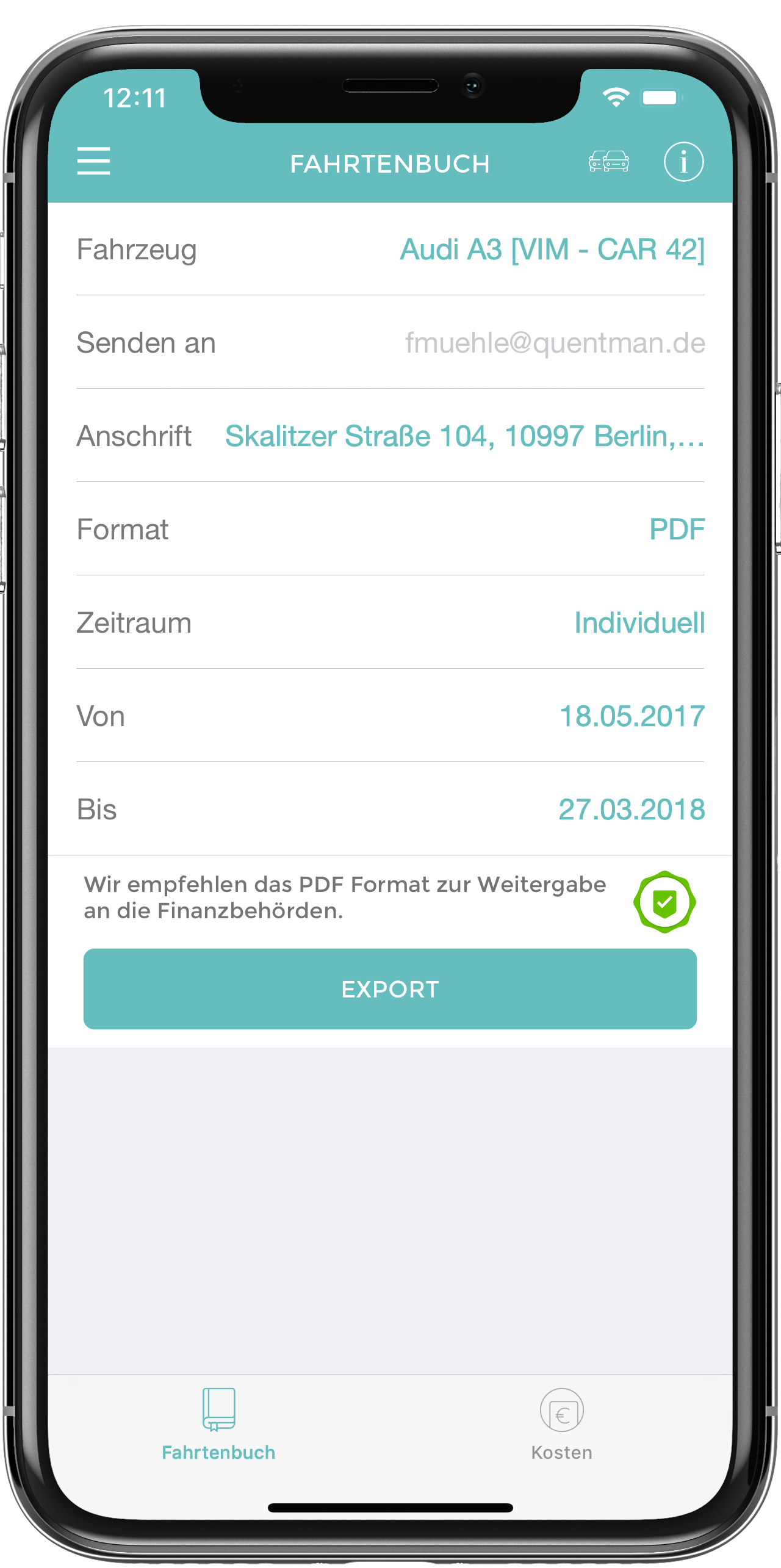This screenshot has width=781, height=1568.
Task: Edit the Senden an email field
Action: [x=554, y=343]
